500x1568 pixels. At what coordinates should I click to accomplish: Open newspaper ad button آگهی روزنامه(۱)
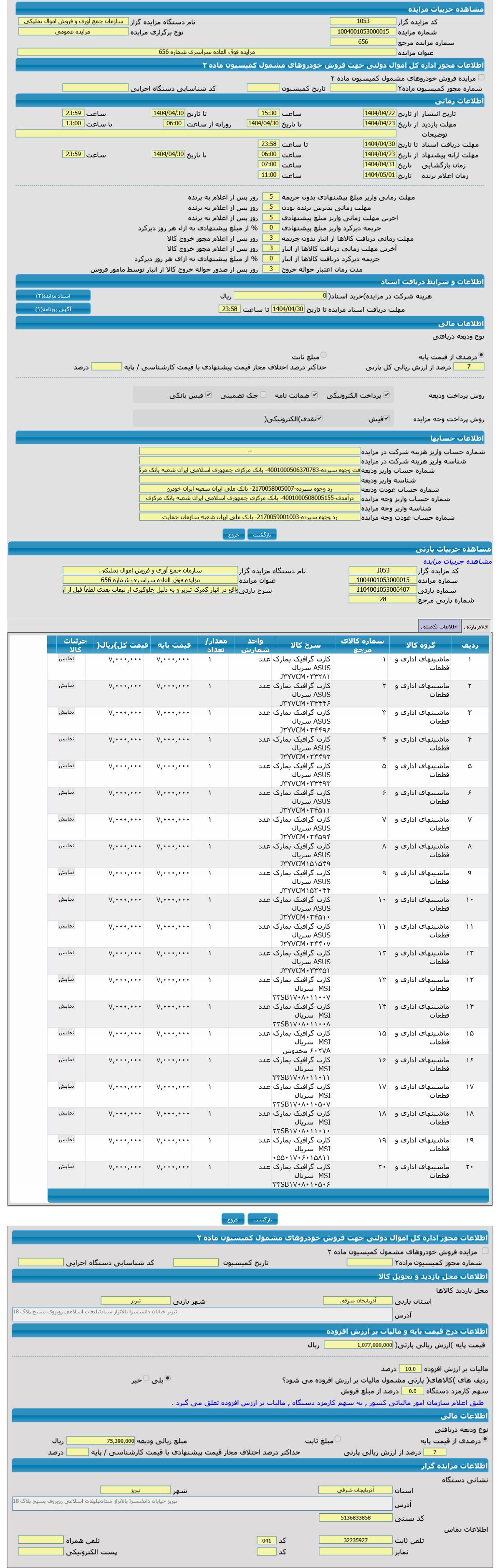pos(53,309)
